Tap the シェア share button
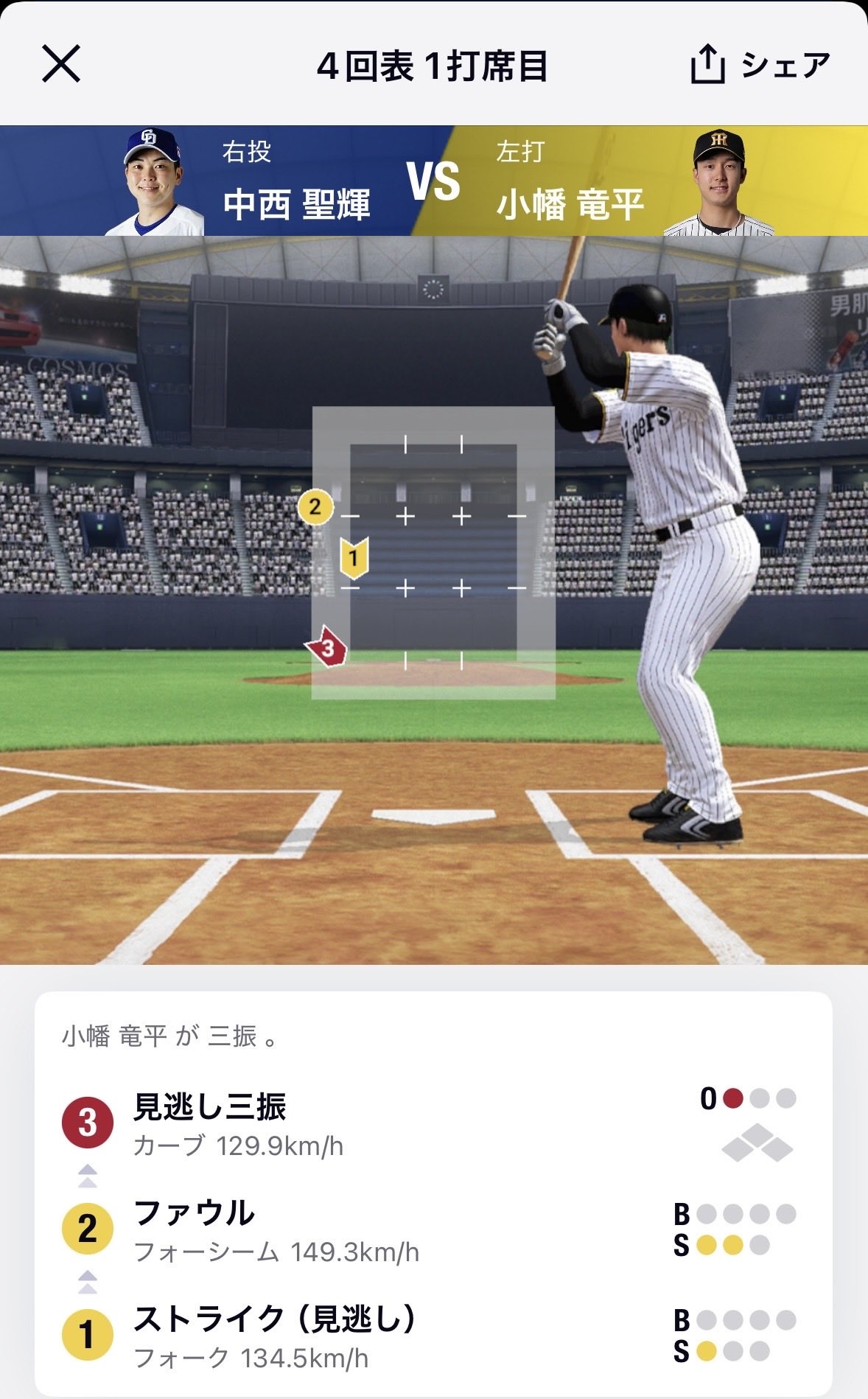The height and width of the screenshot is (1399, 868). point(760,65)
